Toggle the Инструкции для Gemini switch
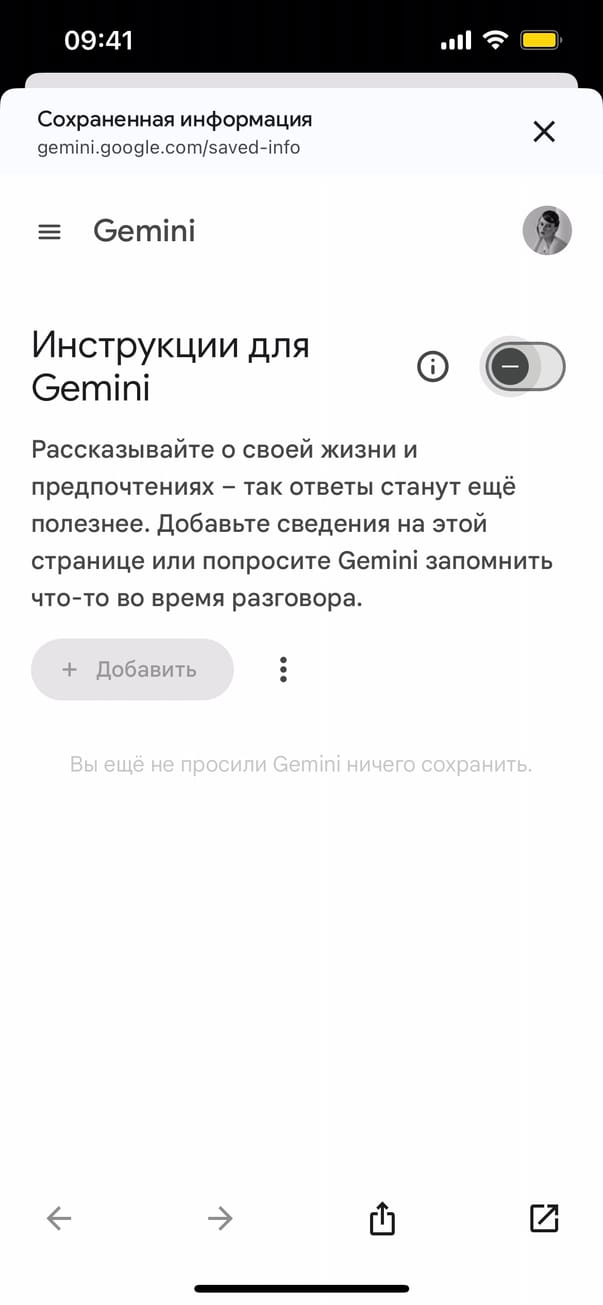The image size is (603, 1305). 525,367
